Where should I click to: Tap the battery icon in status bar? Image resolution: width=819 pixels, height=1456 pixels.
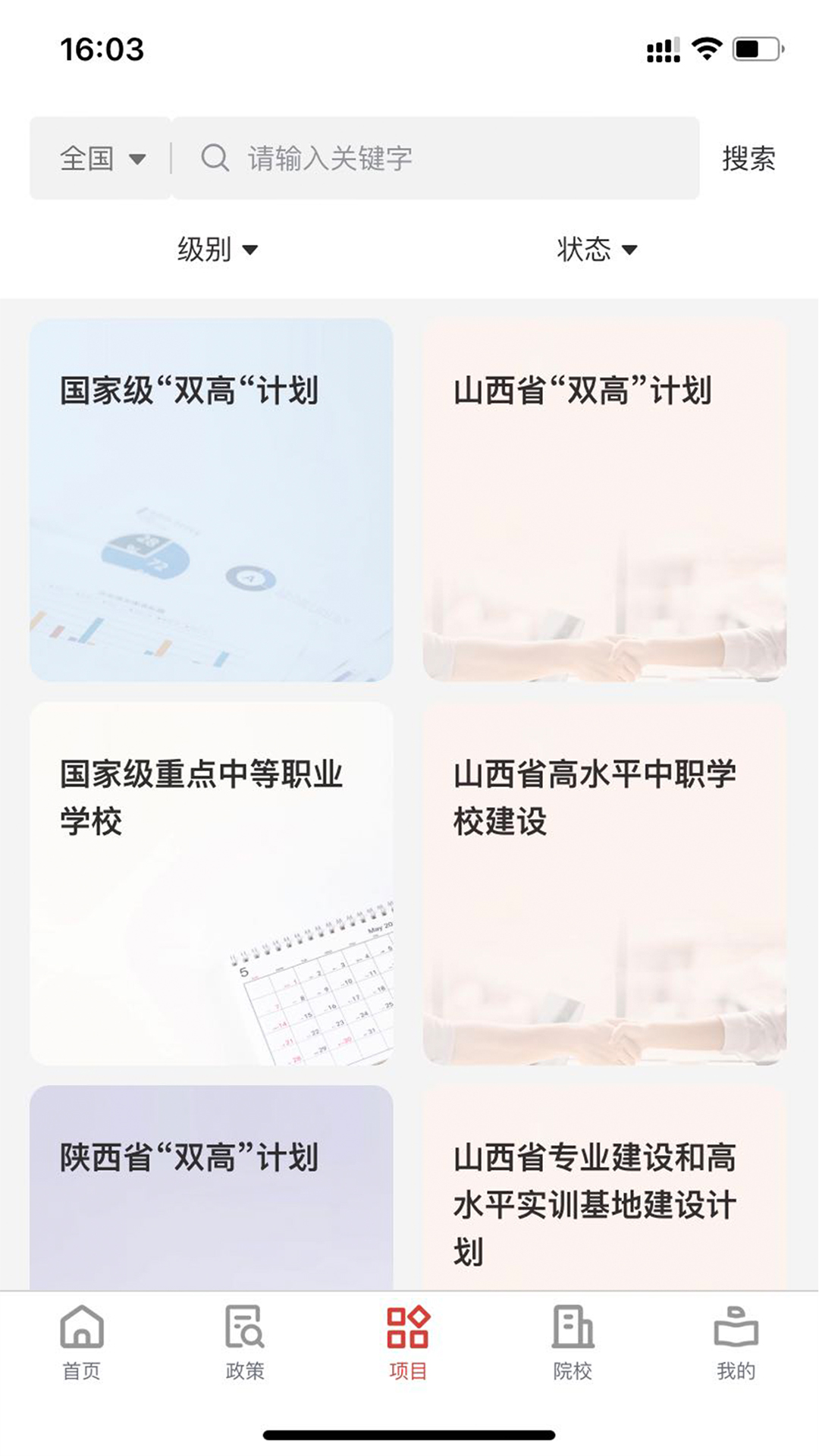[755, 48]
